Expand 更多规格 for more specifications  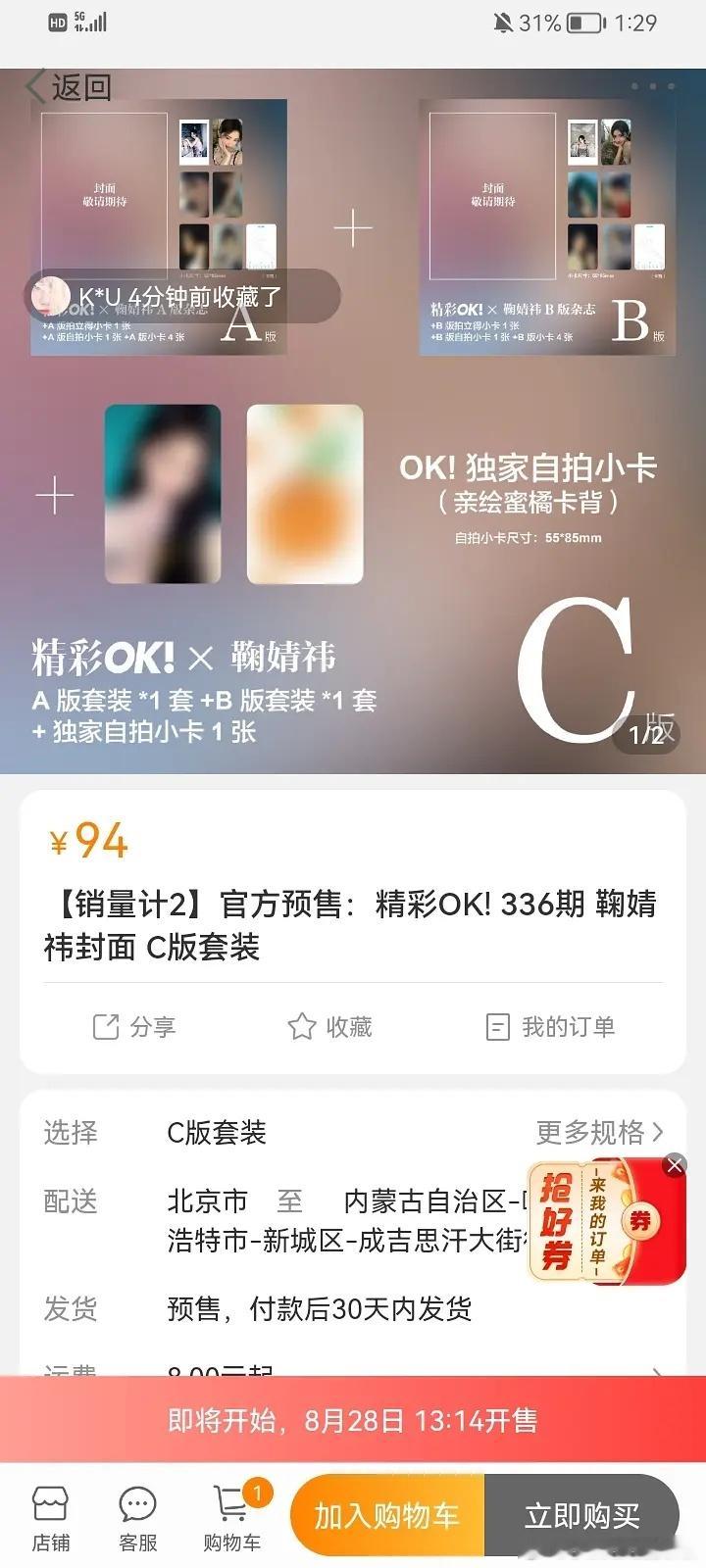596,1133
